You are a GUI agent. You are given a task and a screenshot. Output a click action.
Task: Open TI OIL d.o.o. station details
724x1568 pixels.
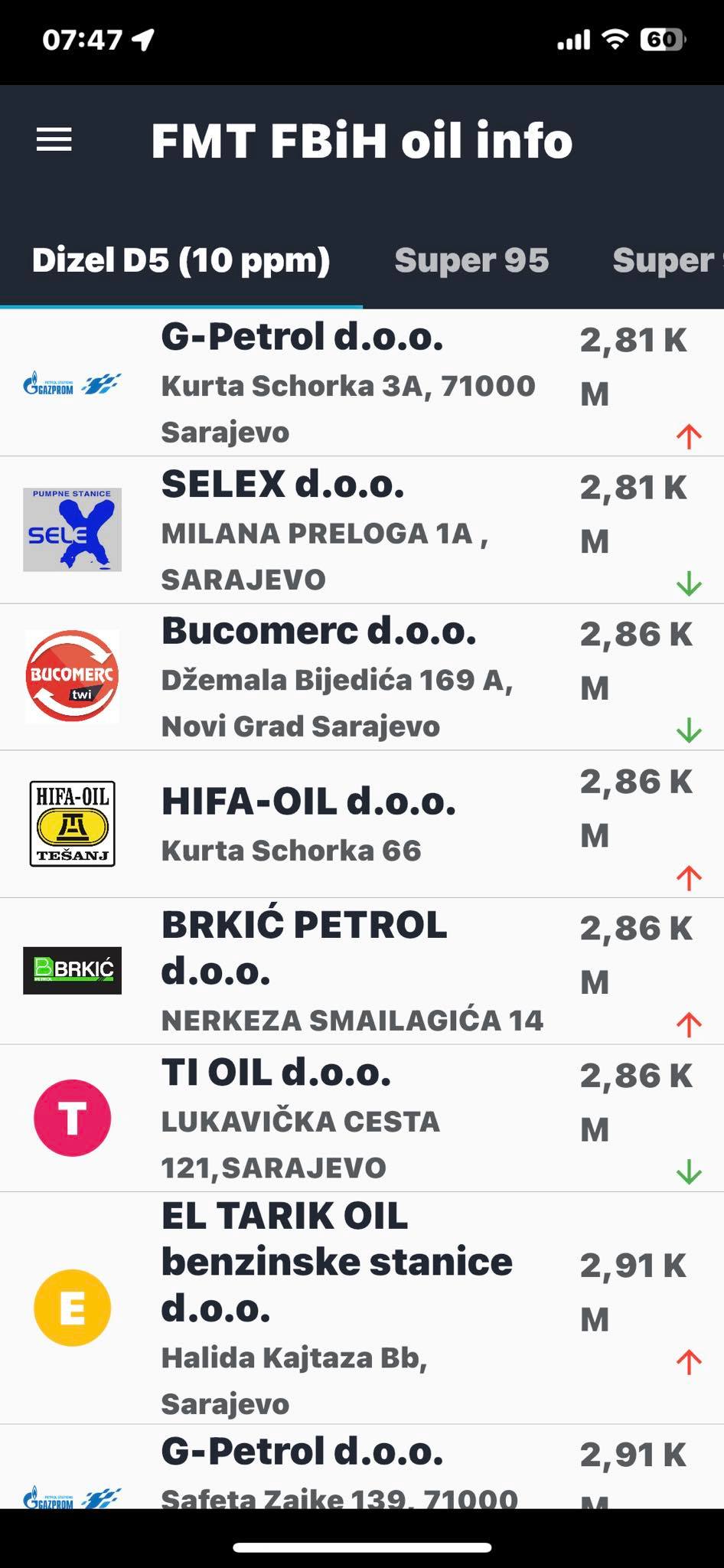click(x=362, y=1118)
